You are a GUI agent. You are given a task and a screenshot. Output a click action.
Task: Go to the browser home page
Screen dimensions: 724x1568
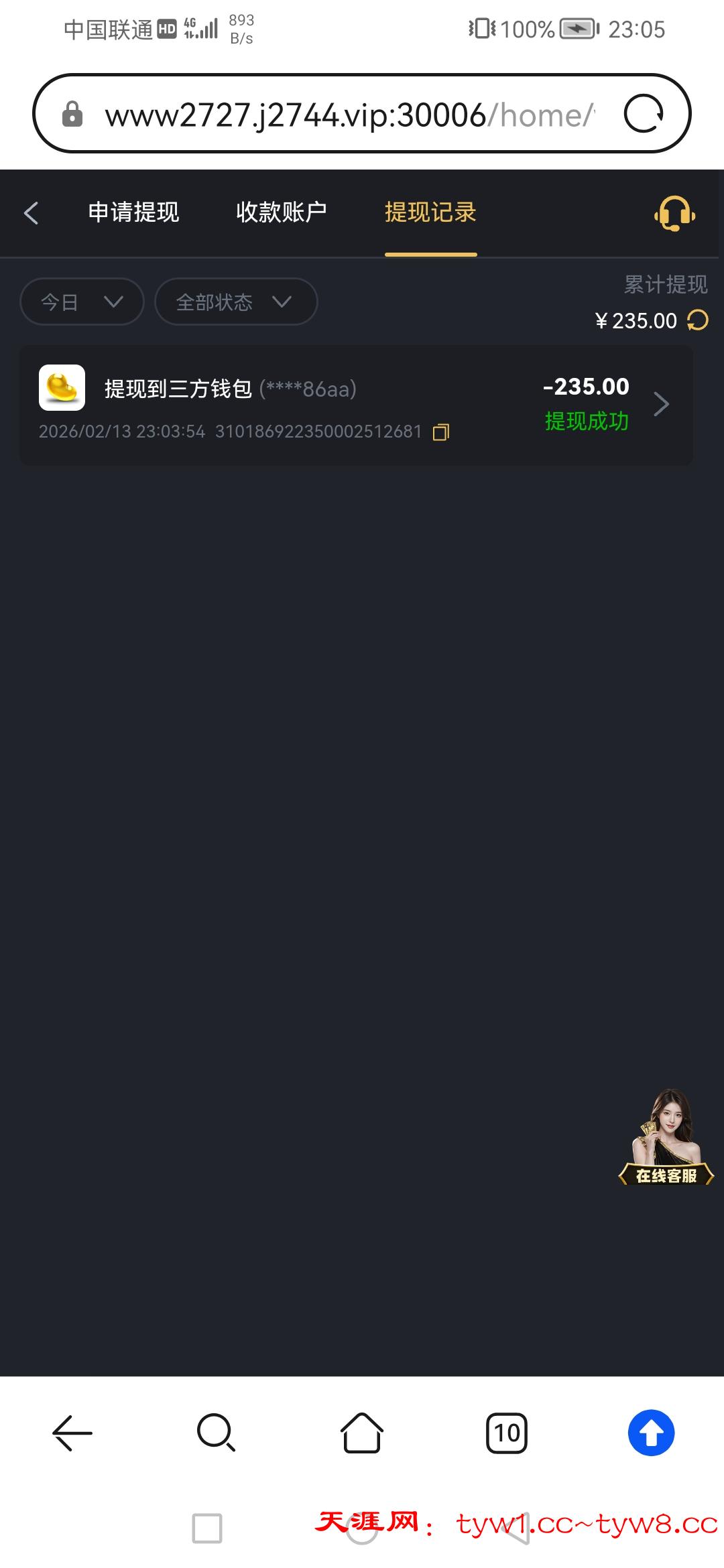click(362, 1433)
